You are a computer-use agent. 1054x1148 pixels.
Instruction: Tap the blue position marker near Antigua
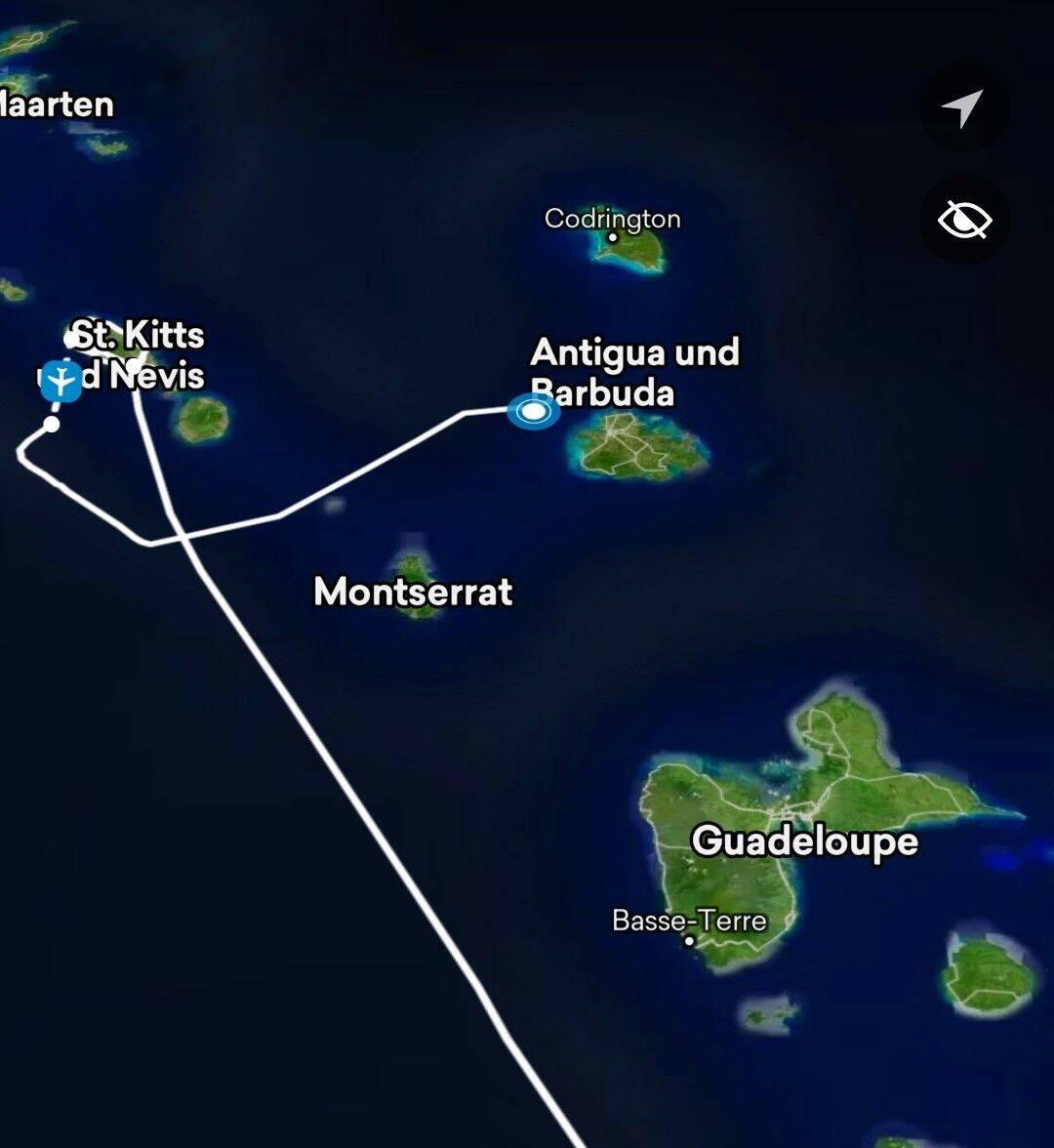click(x=533, y=413)
